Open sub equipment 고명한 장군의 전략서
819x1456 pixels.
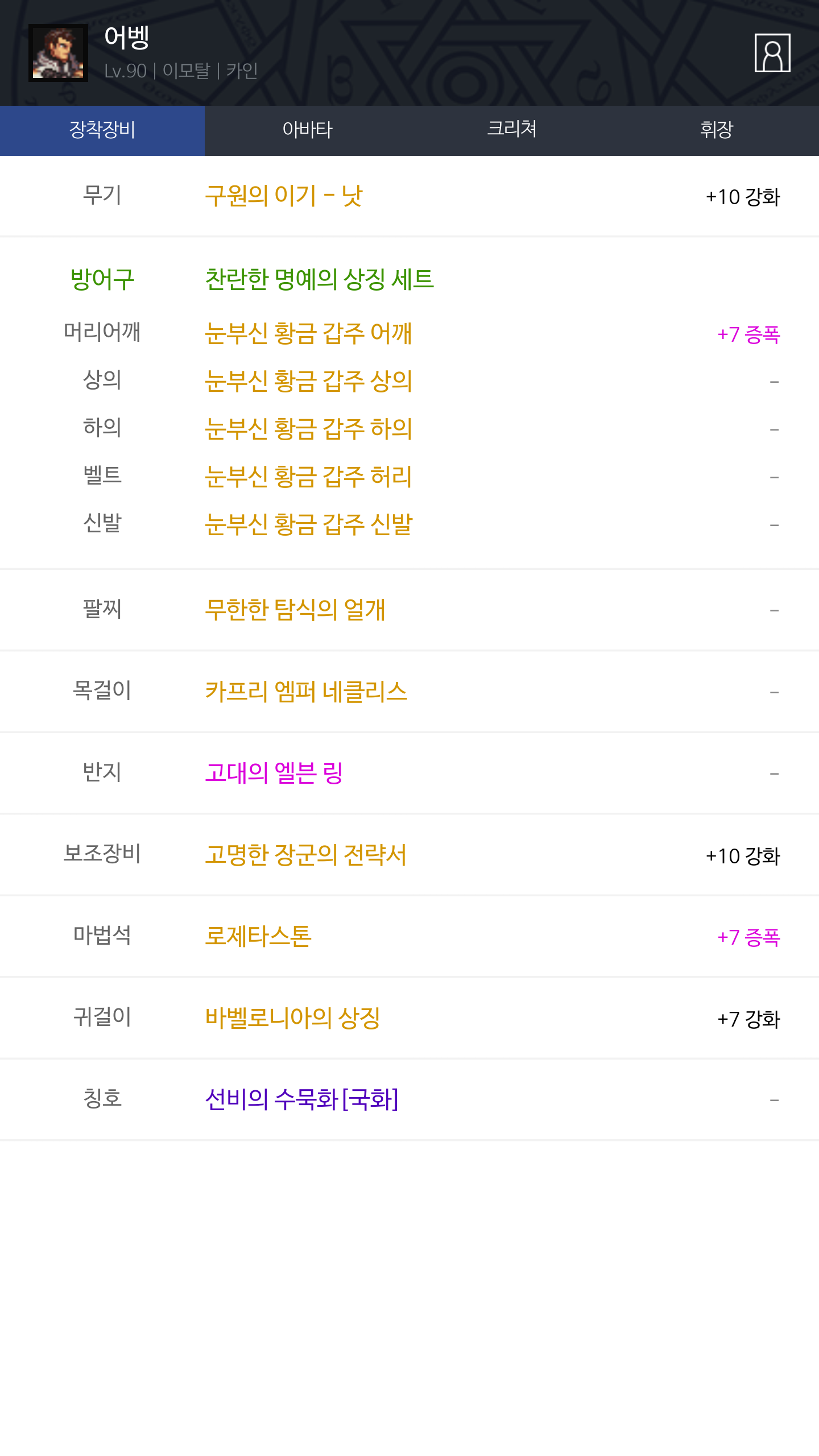tap(306, 855)
